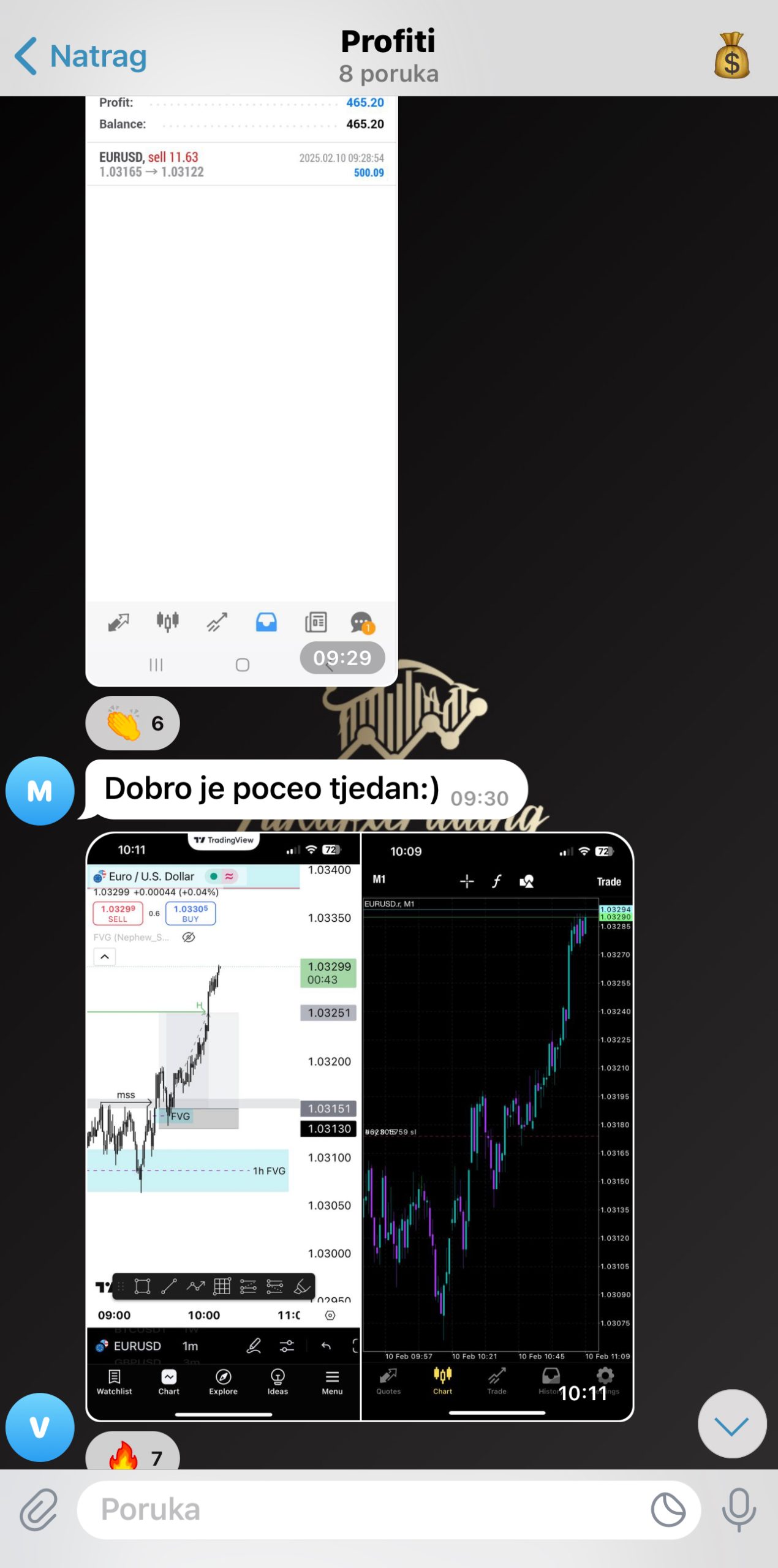Open the black M1 chart image

tap(497, 1127)
